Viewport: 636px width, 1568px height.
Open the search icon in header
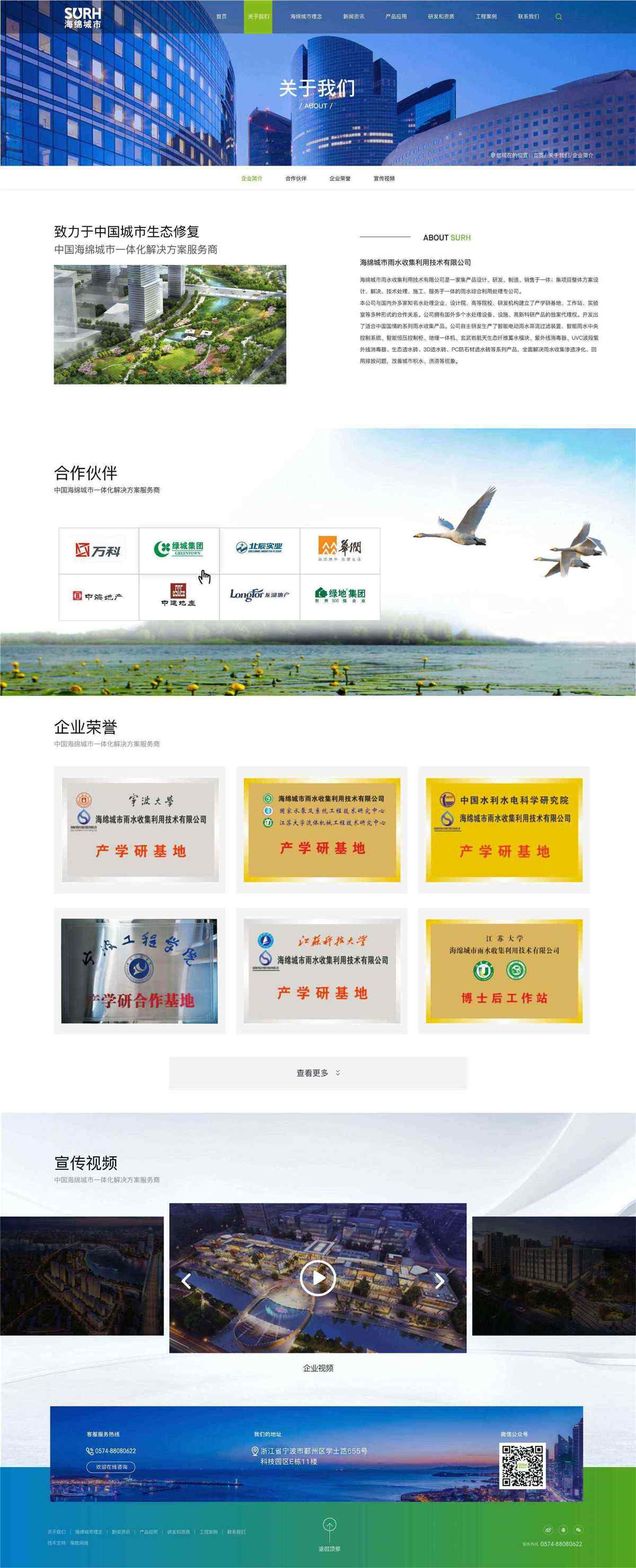pos(559,17)
